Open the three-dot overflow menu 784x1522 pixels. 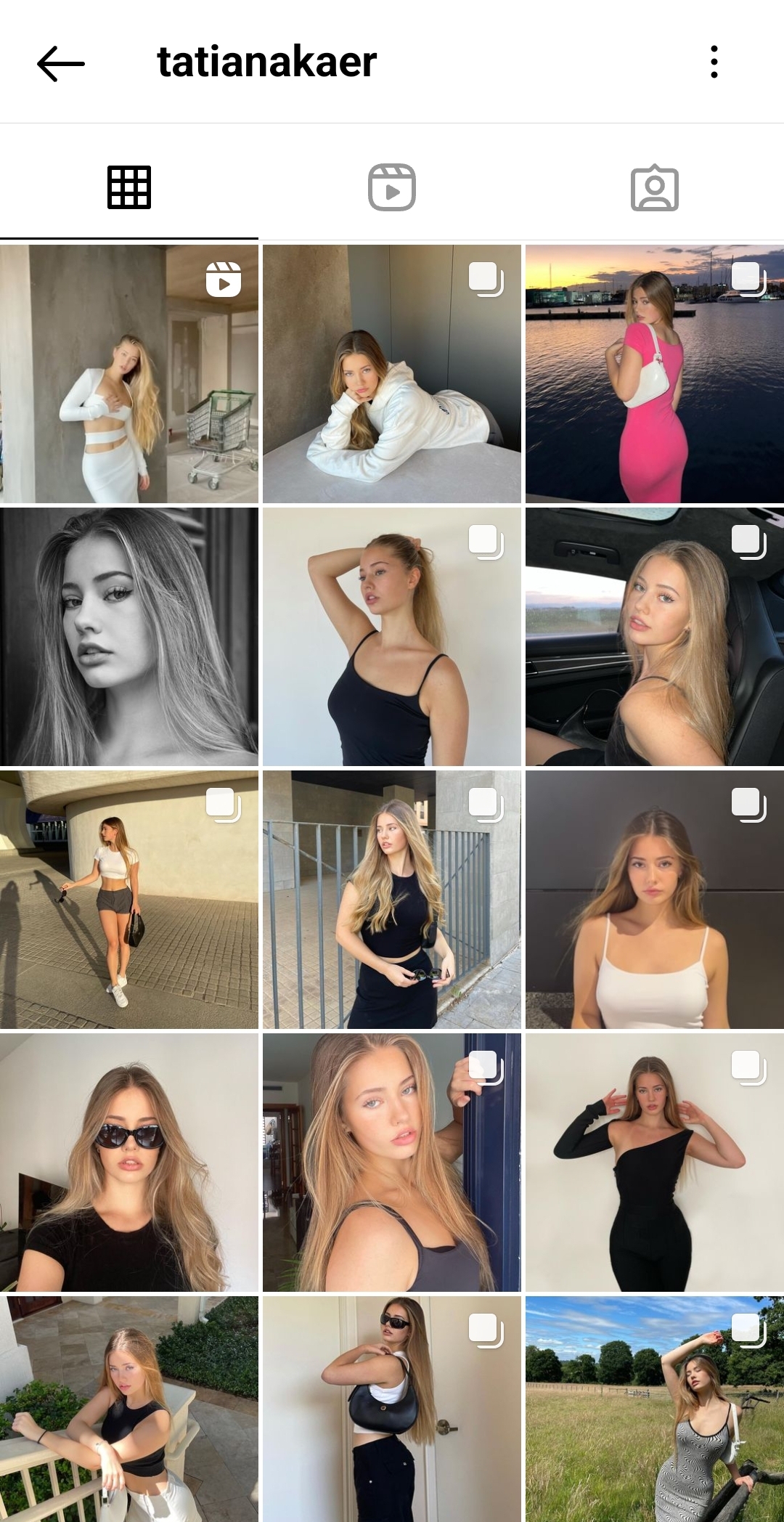(714, 62)
